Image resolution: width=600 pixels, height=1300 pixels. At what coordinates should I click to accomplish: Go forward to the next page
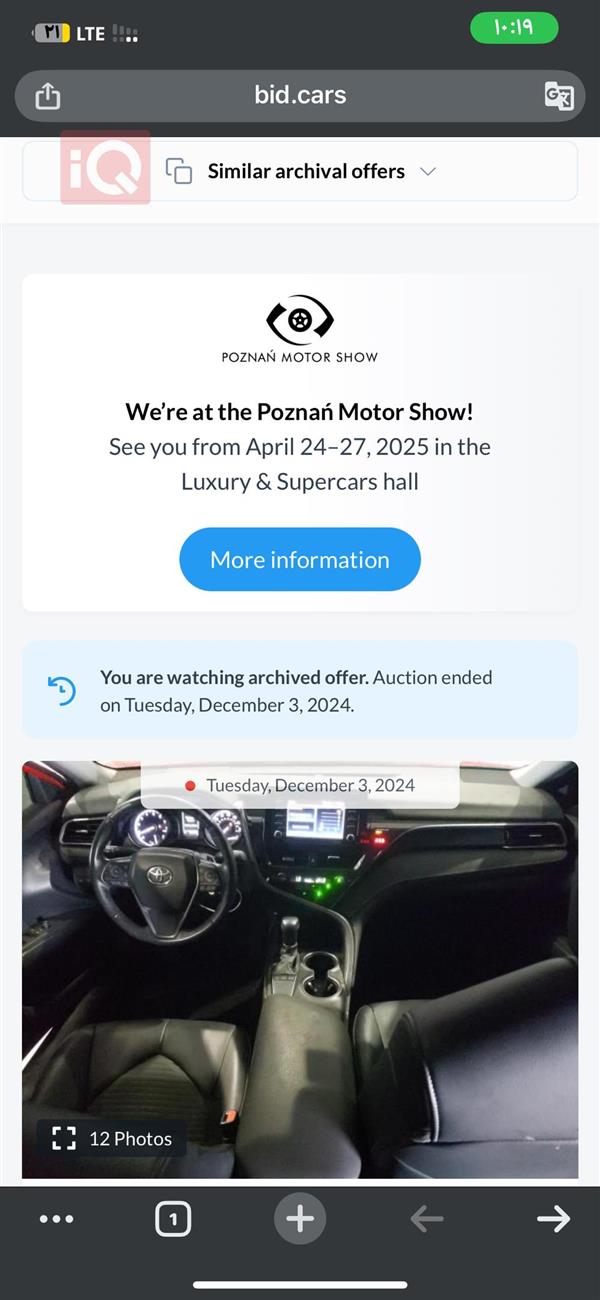[x=553, y=1219]
